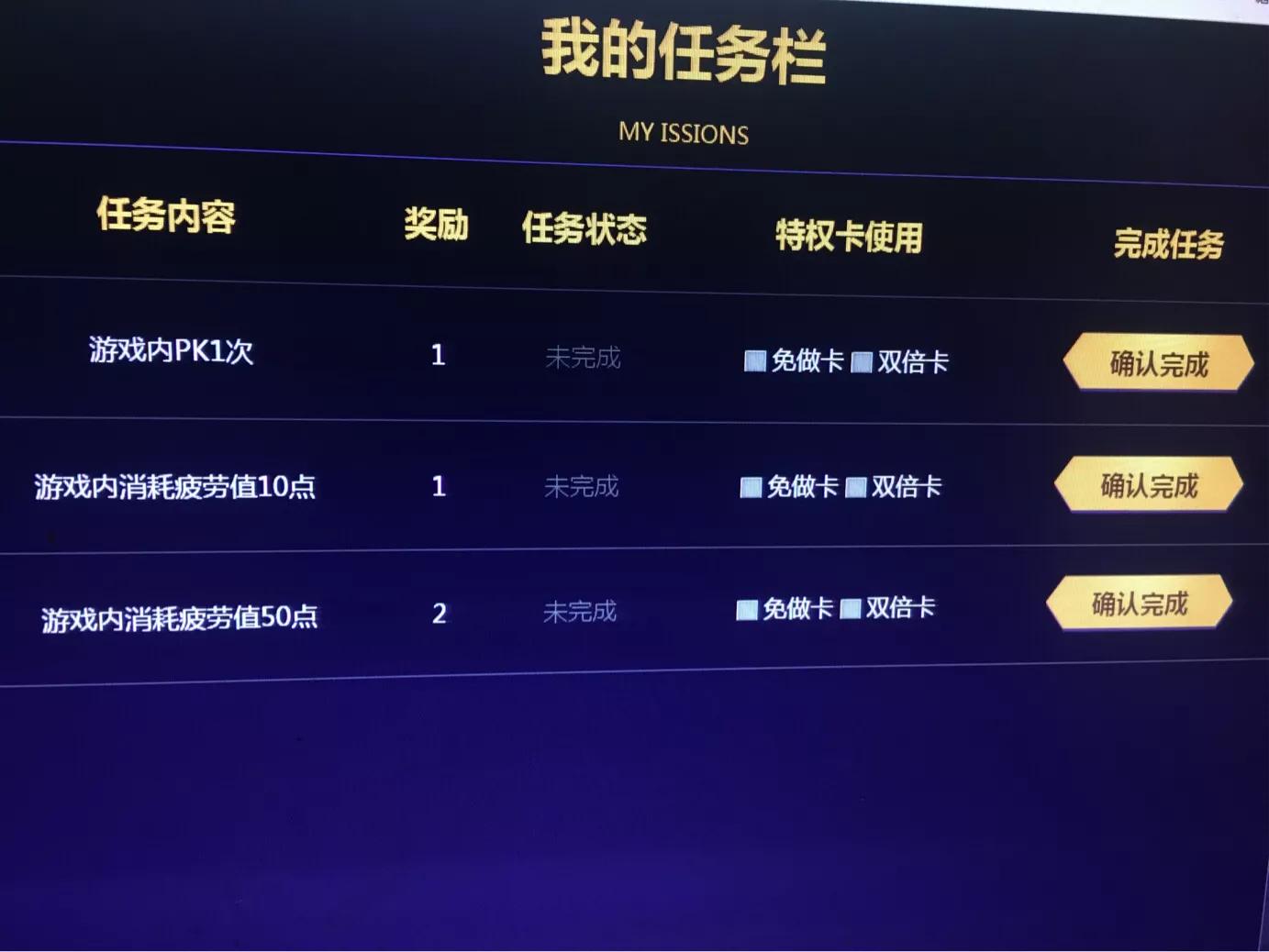
Task: Check 免做卡 for the PK1次 task
Action: pyautogui.click(x=755, y=361)
